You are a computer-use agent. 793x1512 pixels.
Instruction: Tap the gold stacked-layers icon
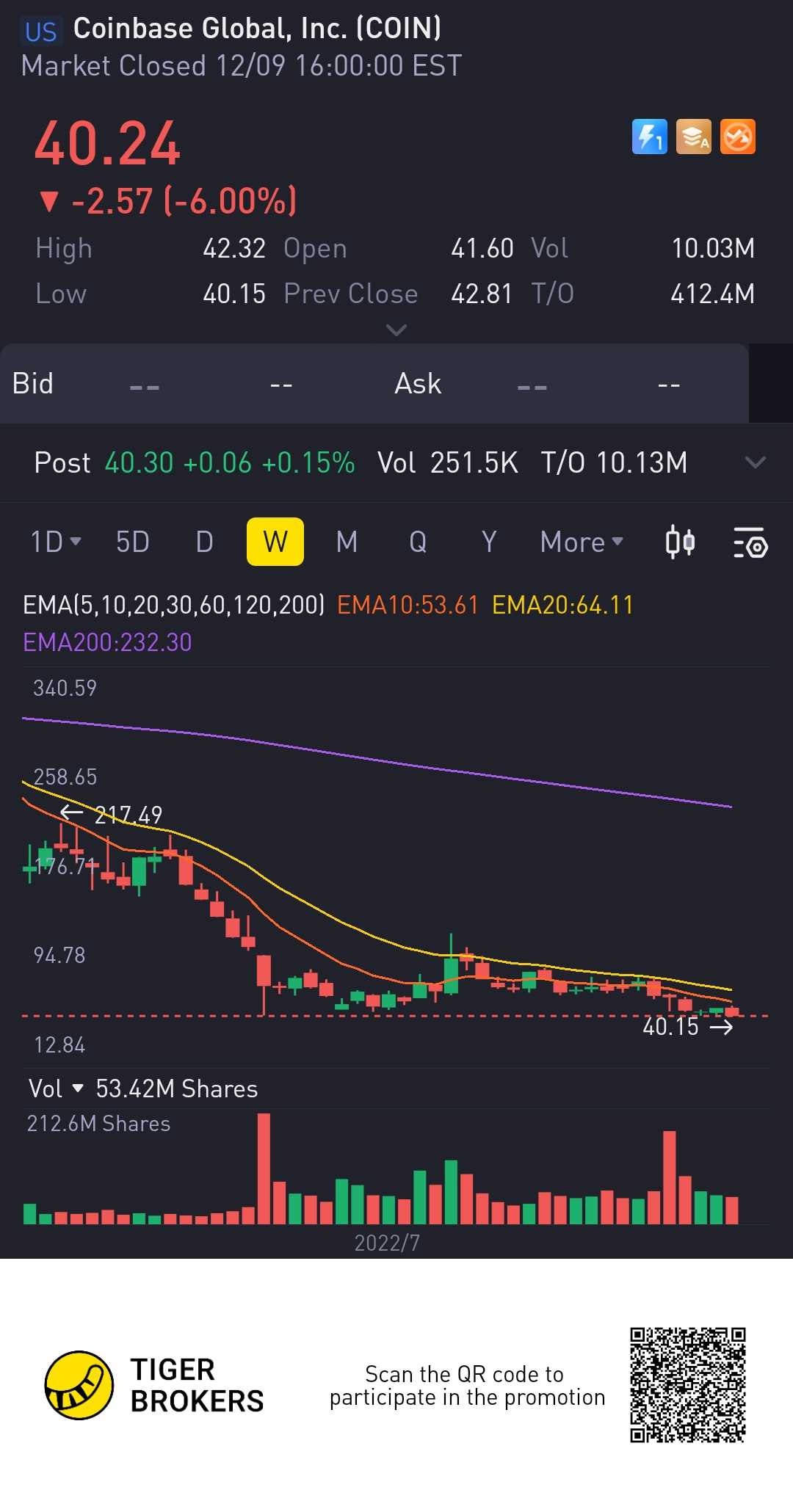pyautogui.click(x=694, y=137)
